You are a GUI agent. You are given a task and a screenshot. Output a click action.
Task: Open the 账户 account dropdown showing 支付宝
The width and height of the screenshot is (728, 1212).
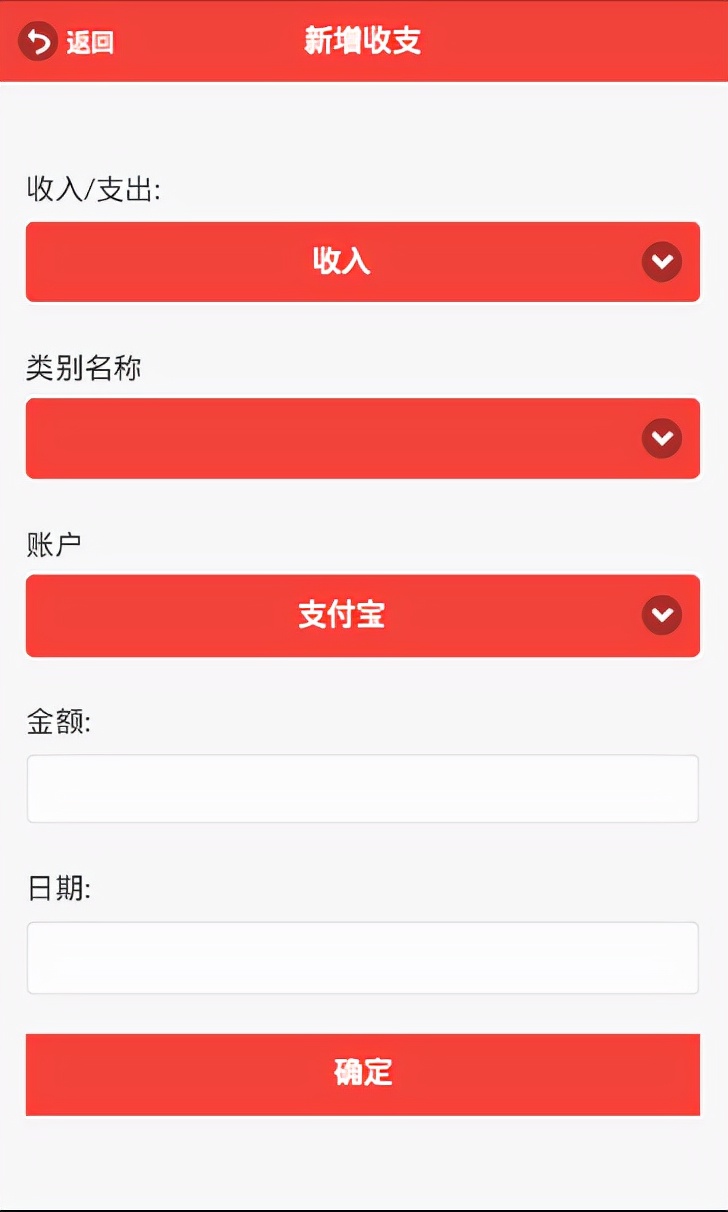pos(362,616)
